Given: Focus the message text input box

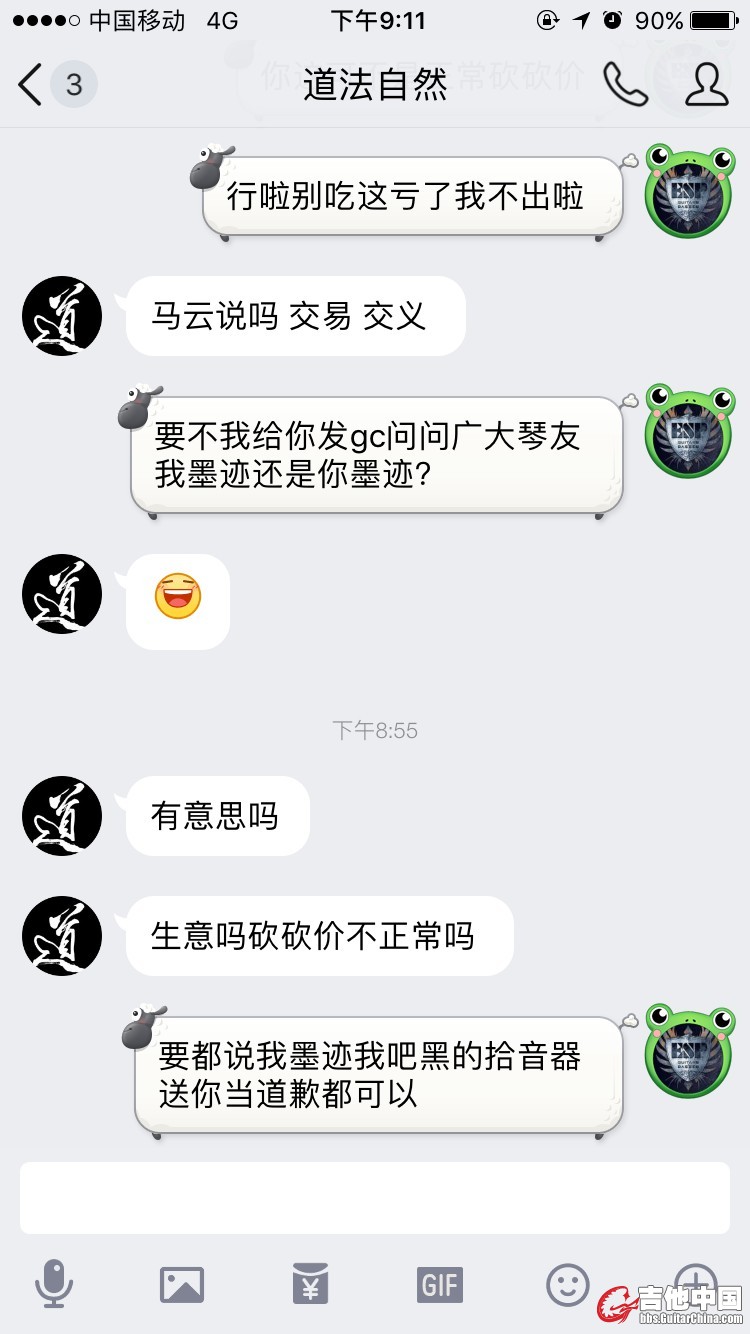Looking at the screenshot, I should click(374, 1197).
